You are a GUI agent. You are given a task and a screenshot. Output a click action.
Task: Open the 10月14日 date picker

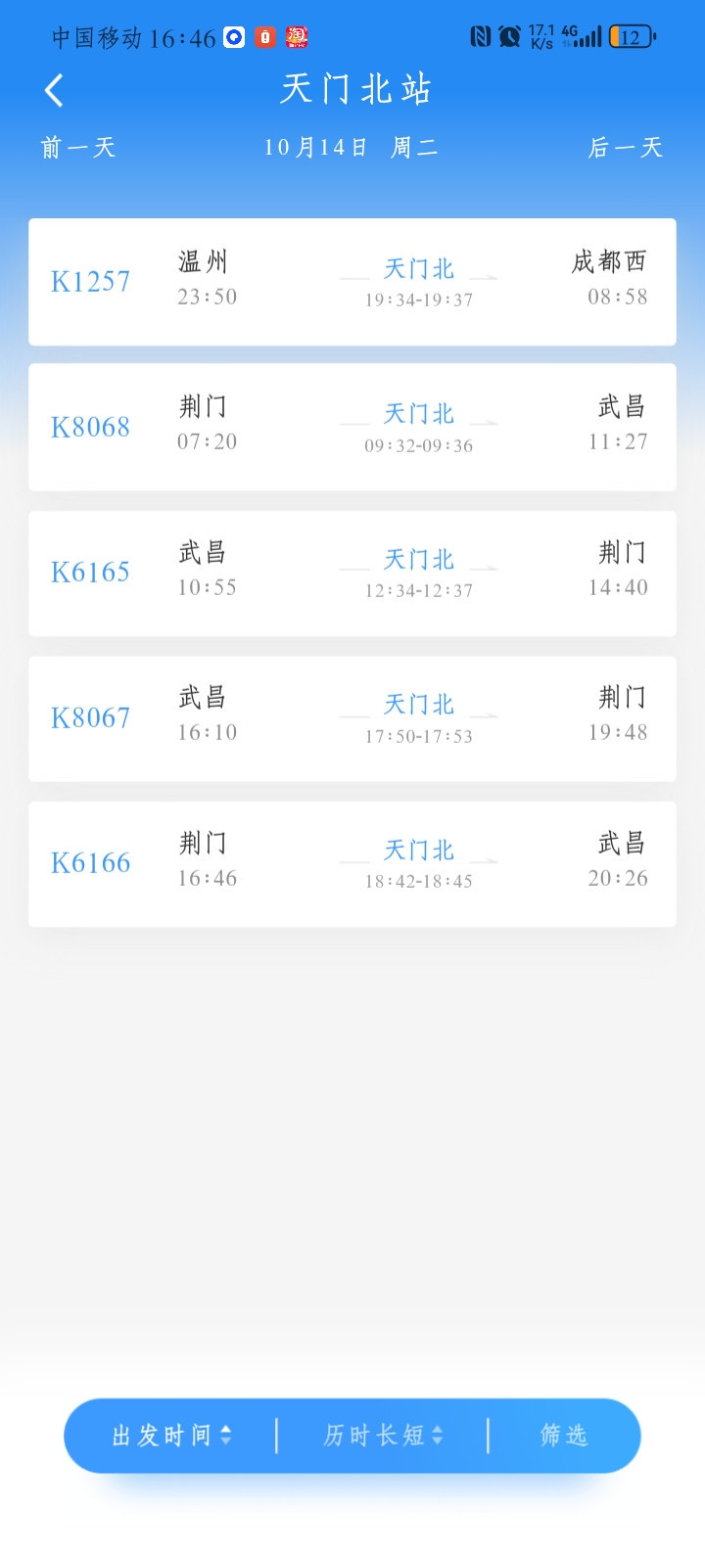(351, 148)
